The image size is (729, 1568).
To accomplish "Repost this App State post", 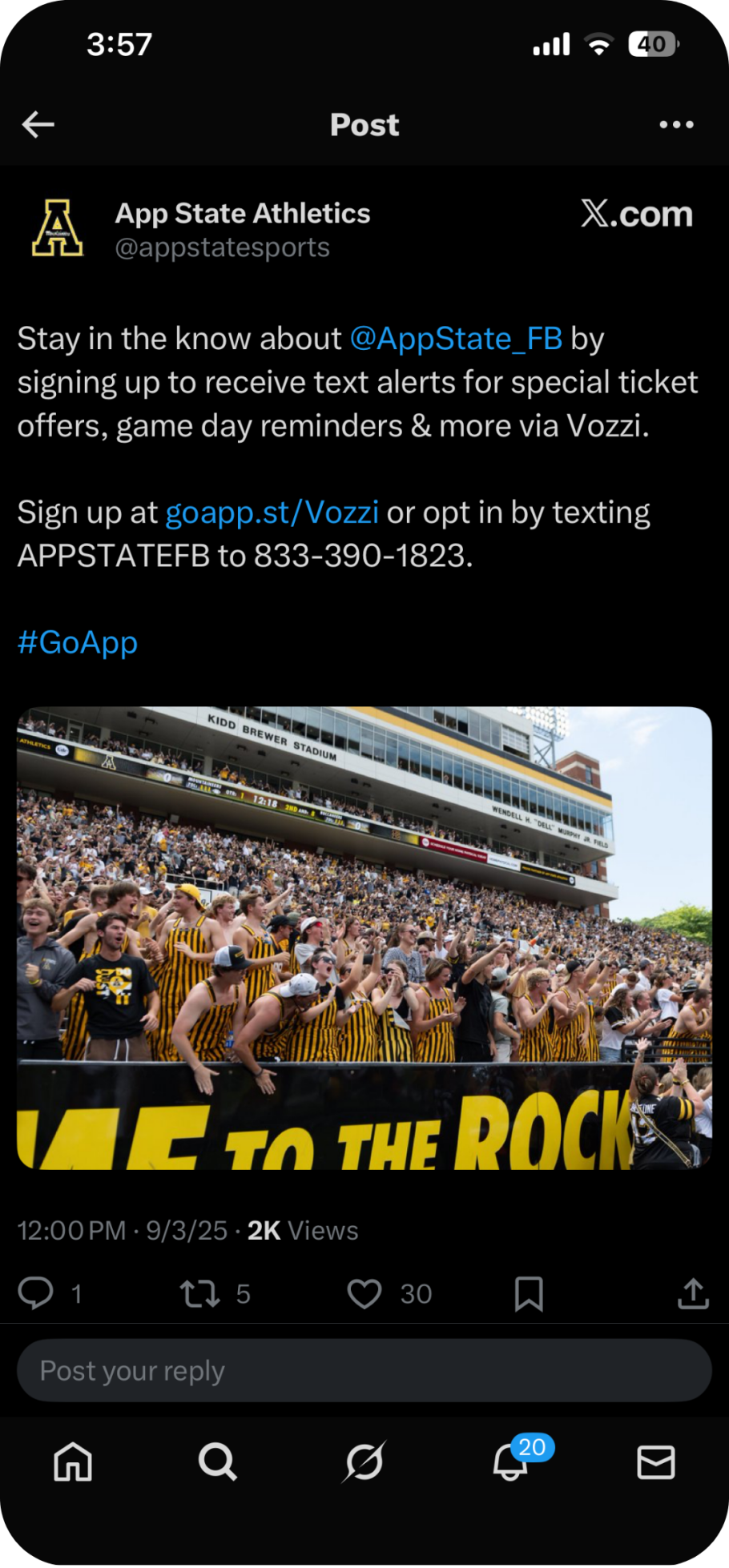I will click(x=199, y=1293).
